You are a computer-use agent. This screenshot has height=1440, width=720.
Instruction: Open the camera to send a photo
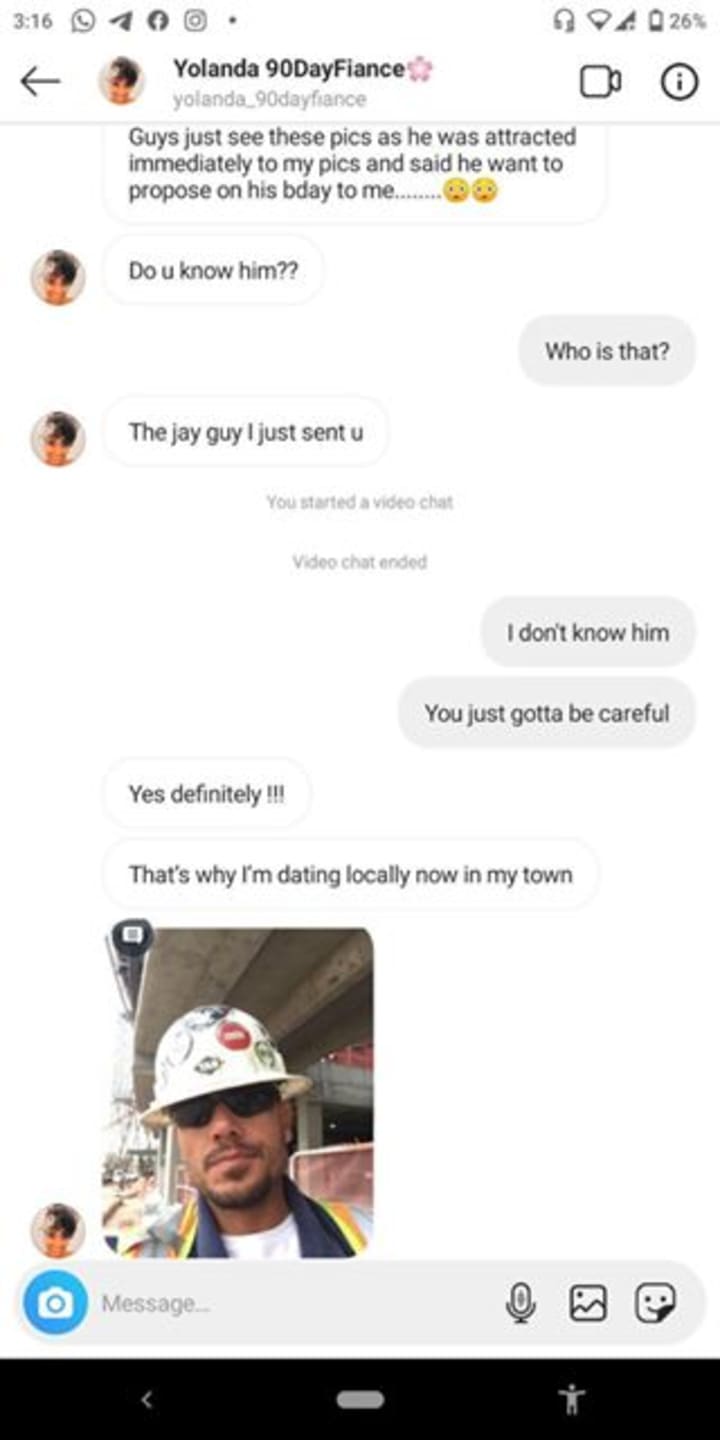[56, 1302]
